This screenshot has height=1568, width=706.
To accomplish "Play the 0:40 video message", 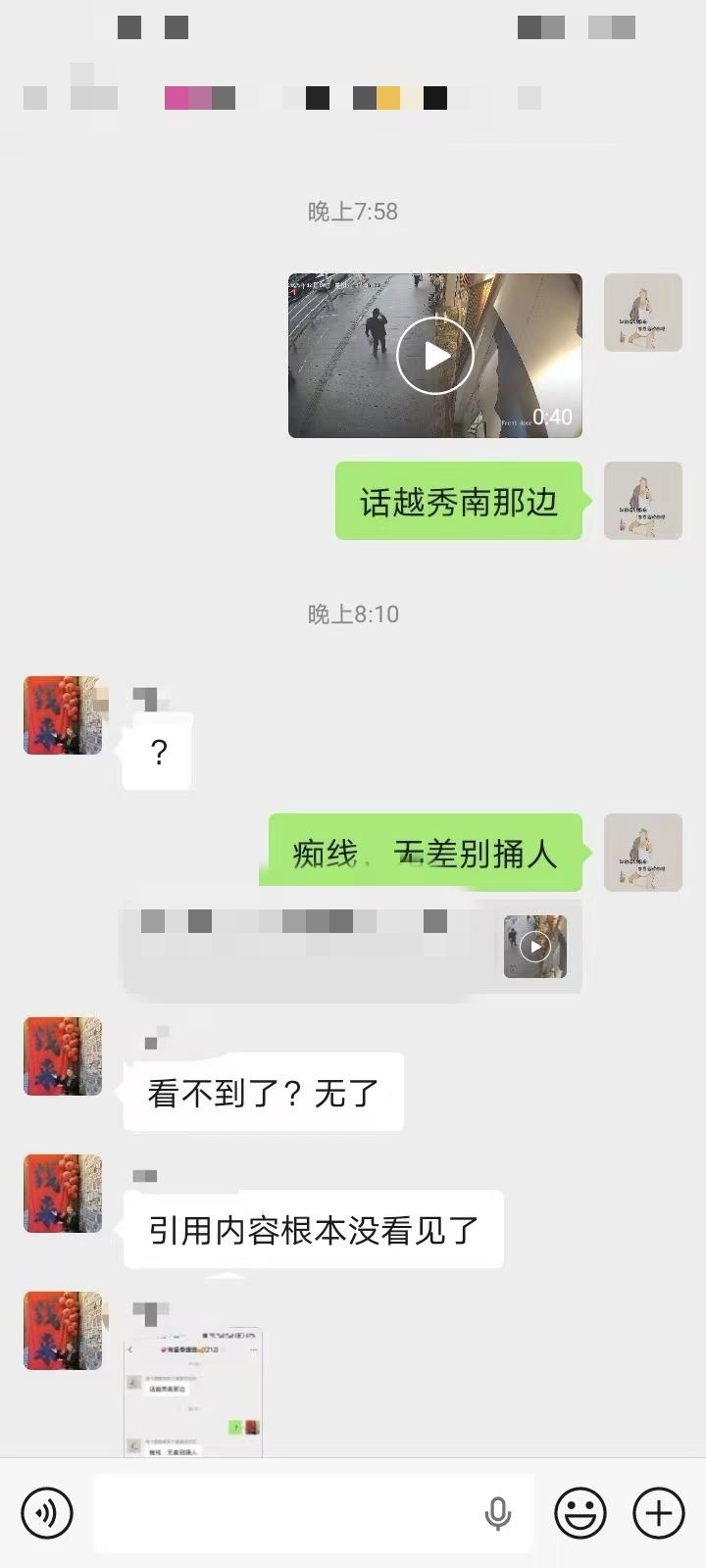I will pos(434,356).
